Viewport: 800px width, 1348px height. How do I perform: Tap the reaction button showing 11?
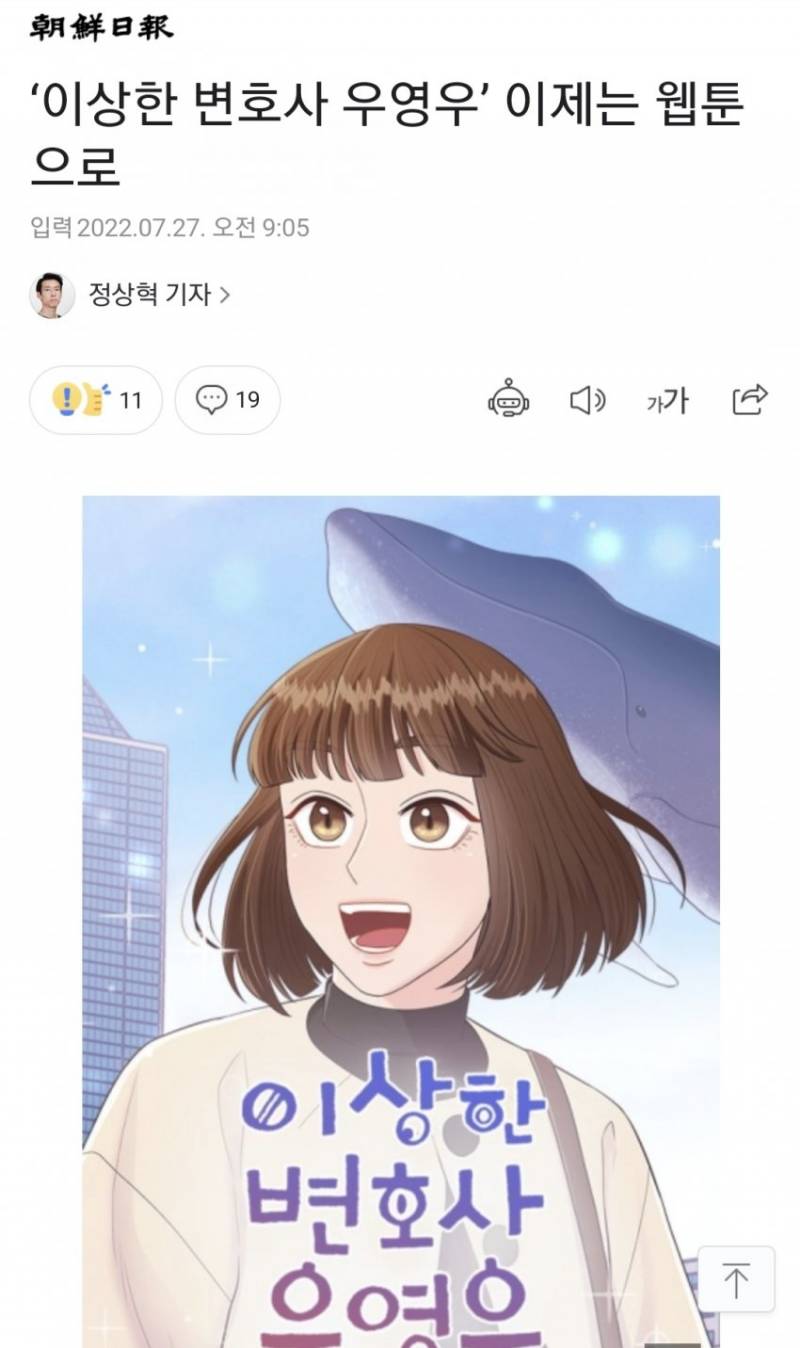click(x=96, y=400)
